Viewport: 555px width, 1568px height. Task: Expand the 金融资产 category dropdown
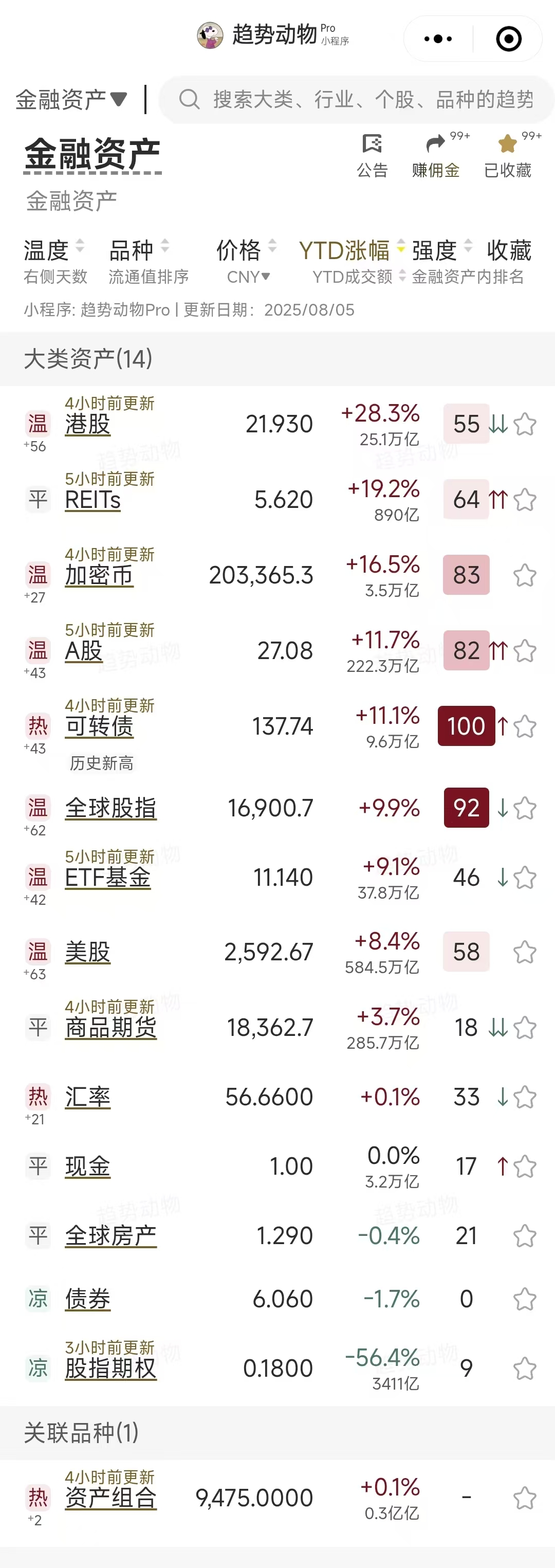tap(71, 99)
